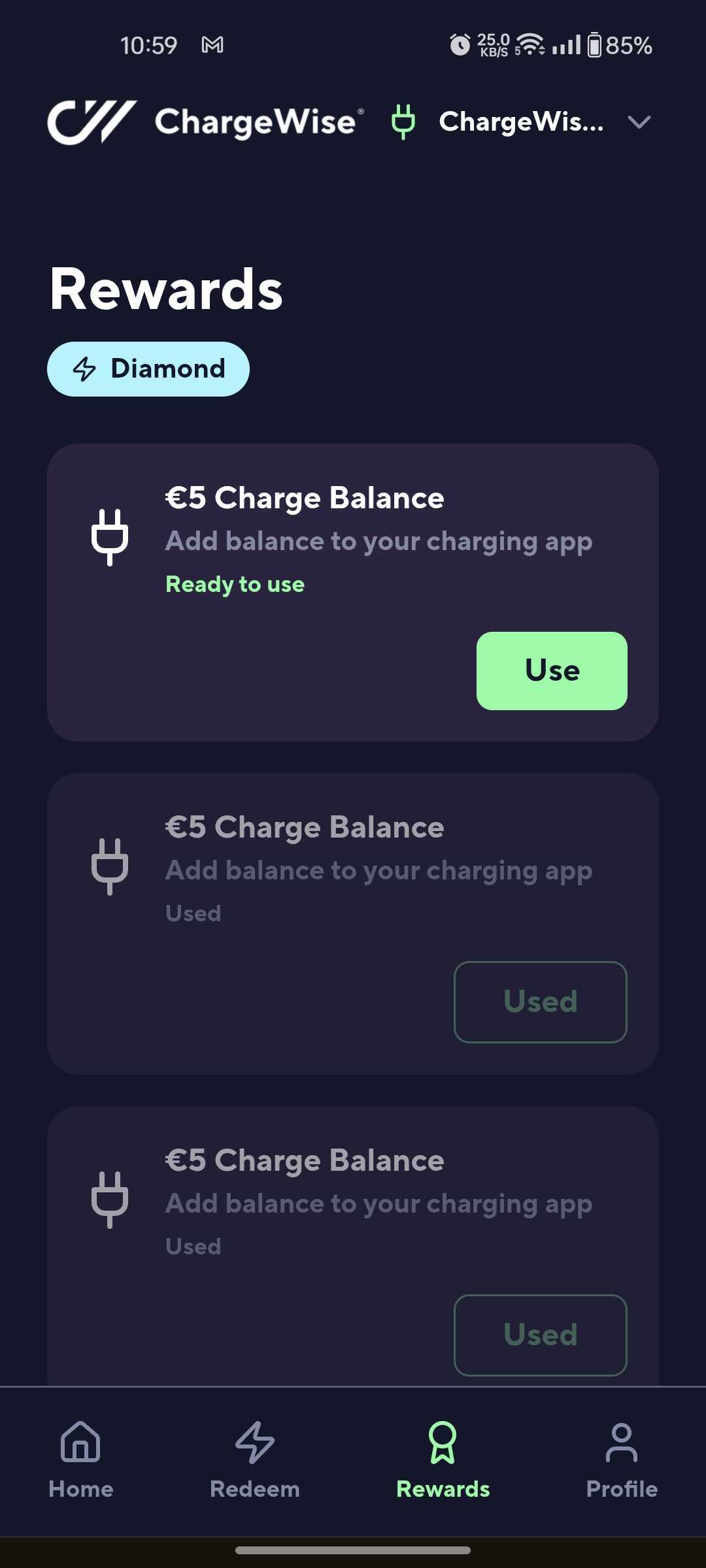Open the Diamond tier chip
The width and height of the screenshot is (706, 1568).
[148, 369]
